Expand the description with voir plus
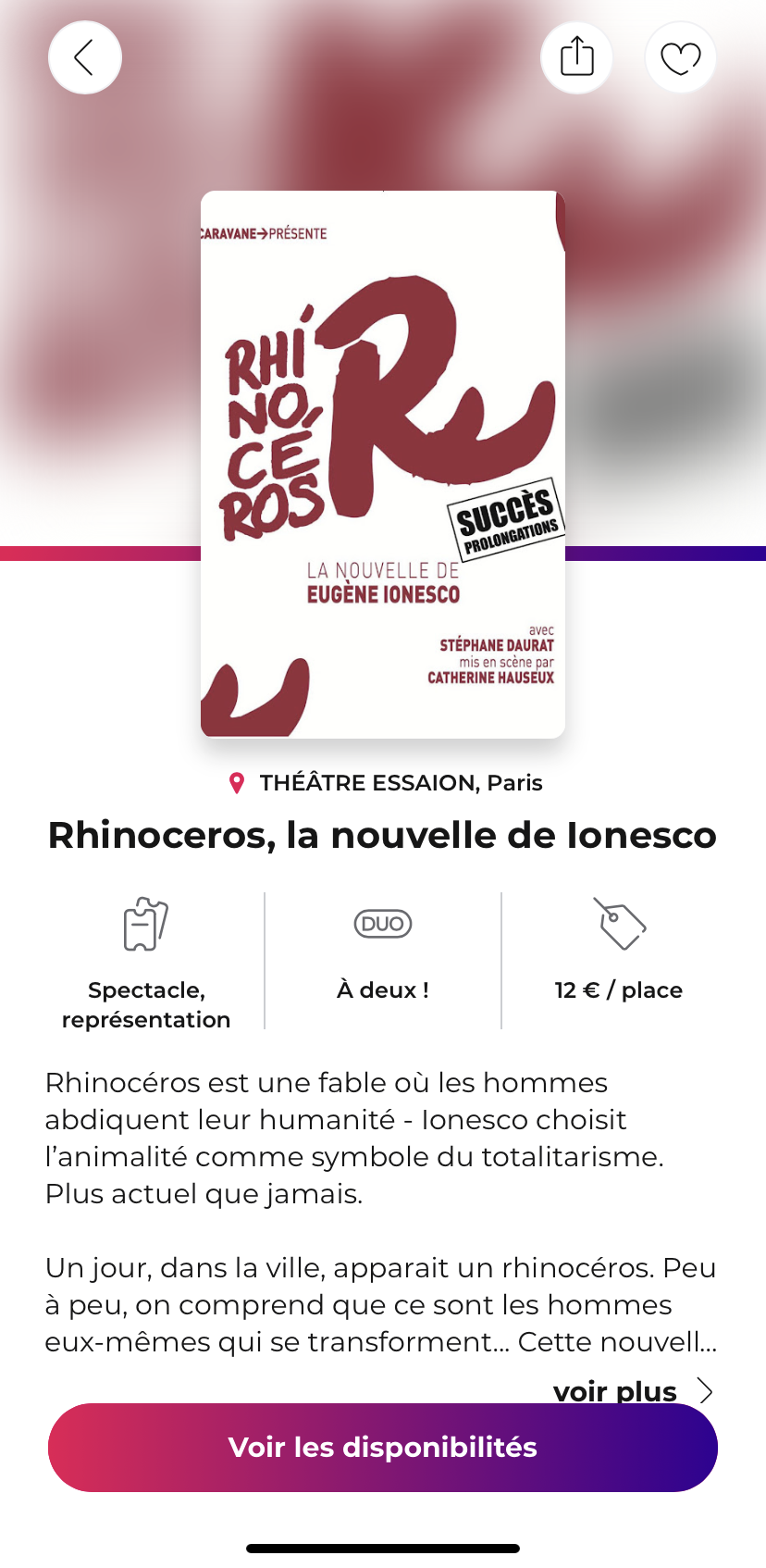Viewport: 766px width, 1568px height. [633, 1390]
